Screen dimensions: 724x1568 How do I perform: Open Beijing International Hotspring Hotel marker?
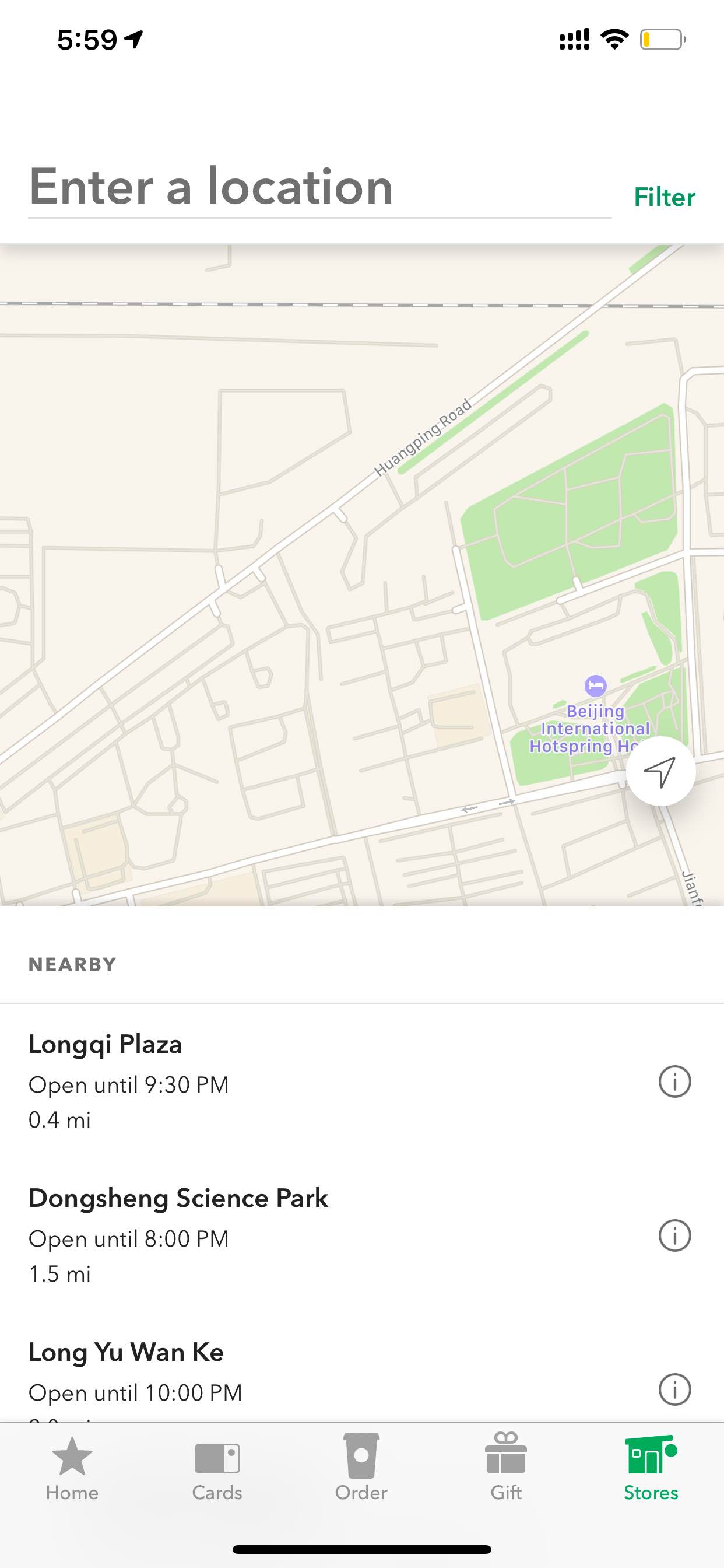coord(595,686)
